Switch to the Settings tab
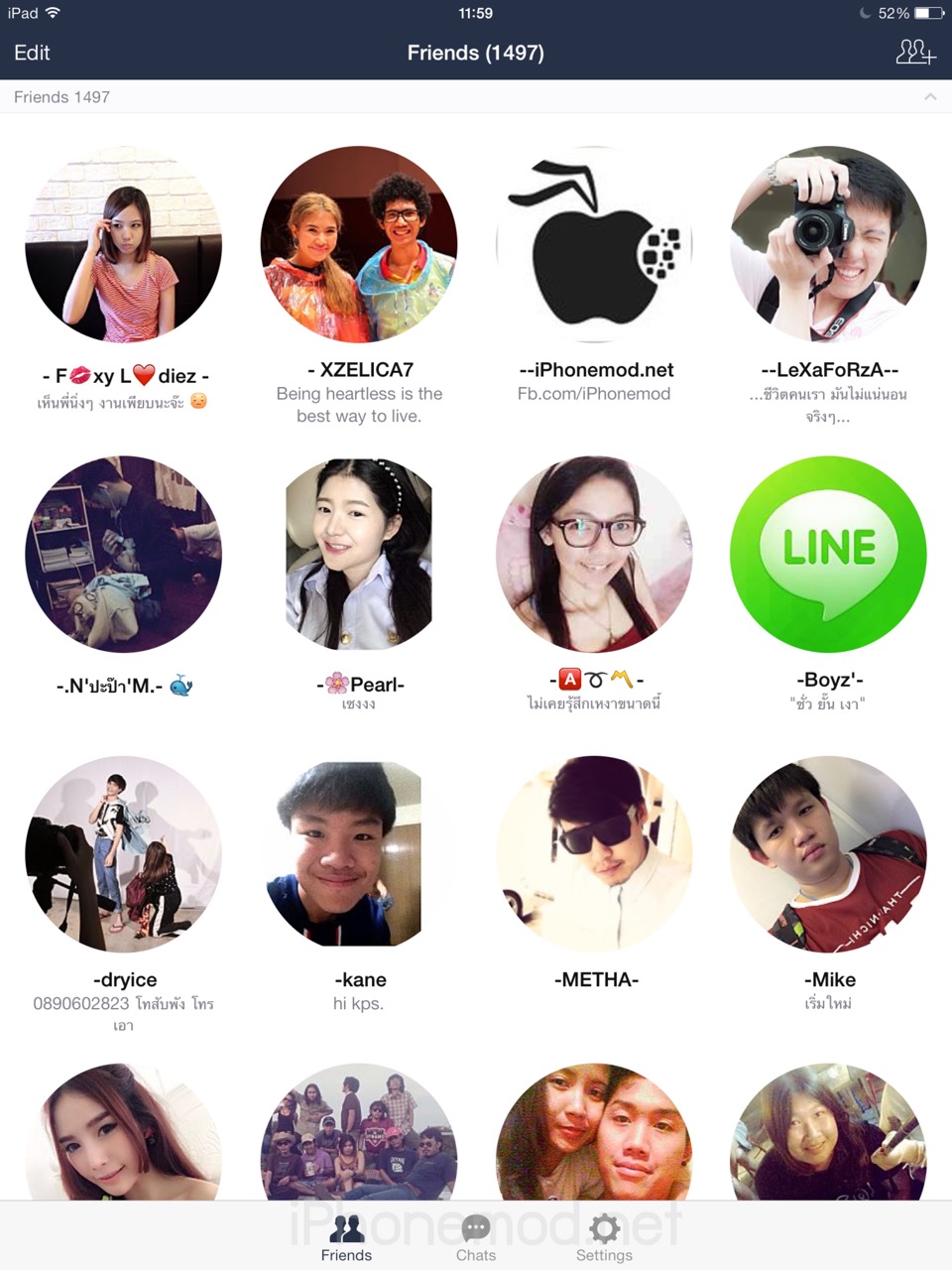 click(x=604, y=1237)
